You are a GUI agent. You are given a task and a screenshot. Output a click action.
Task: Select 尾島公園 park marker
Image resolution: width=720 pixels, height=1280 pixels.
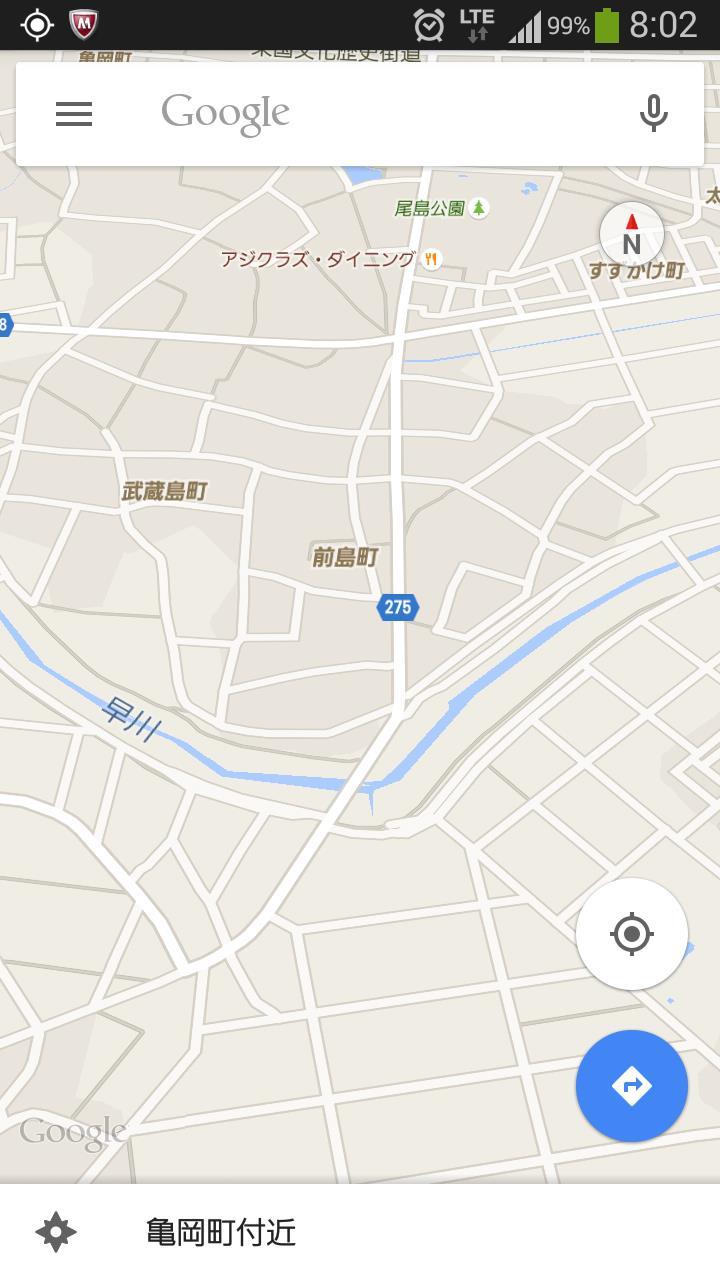point(479,208)
